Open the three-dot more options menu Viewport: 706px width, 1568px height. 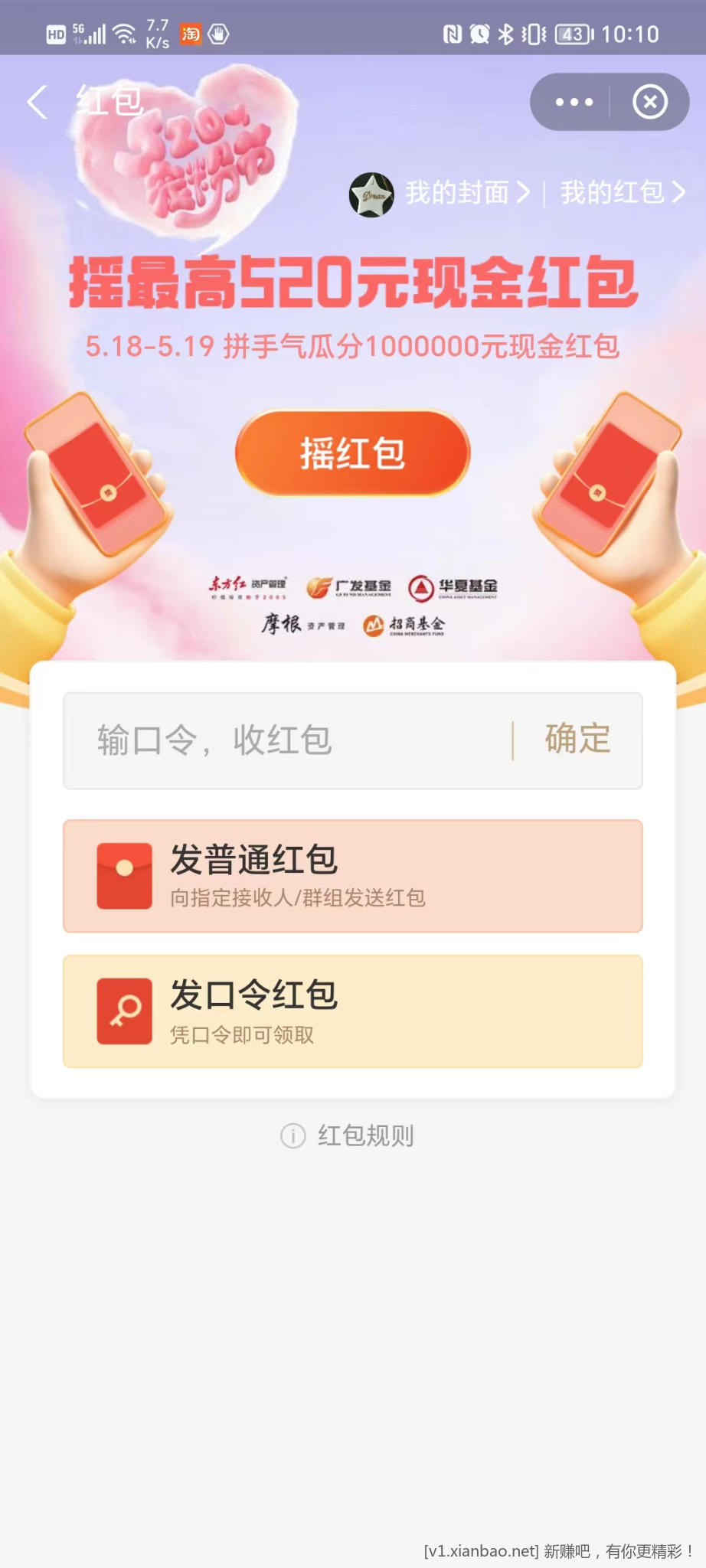pyautogui.click(x=574, y=102)
